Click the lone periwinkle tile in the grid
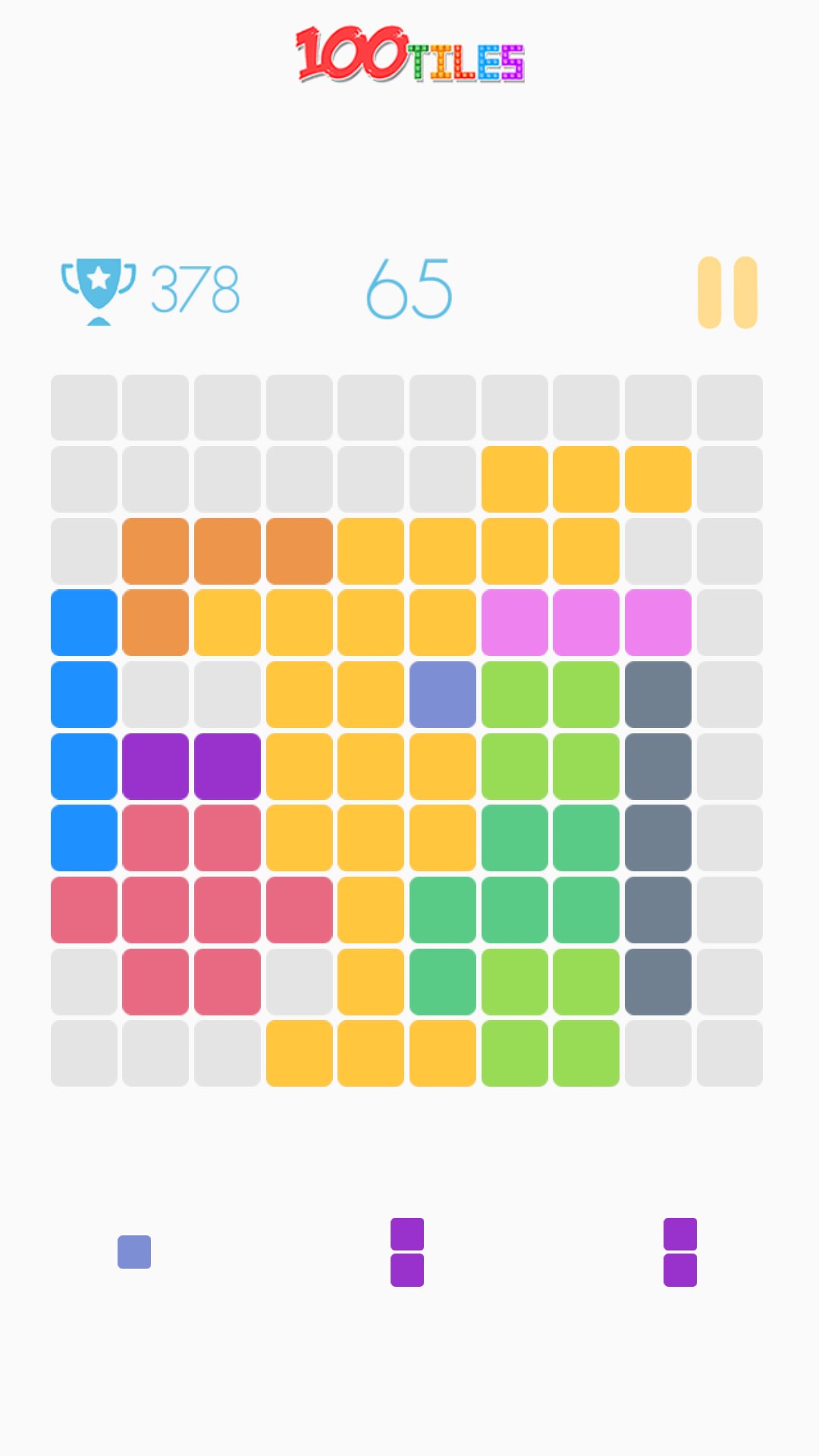 click(442, 695)
